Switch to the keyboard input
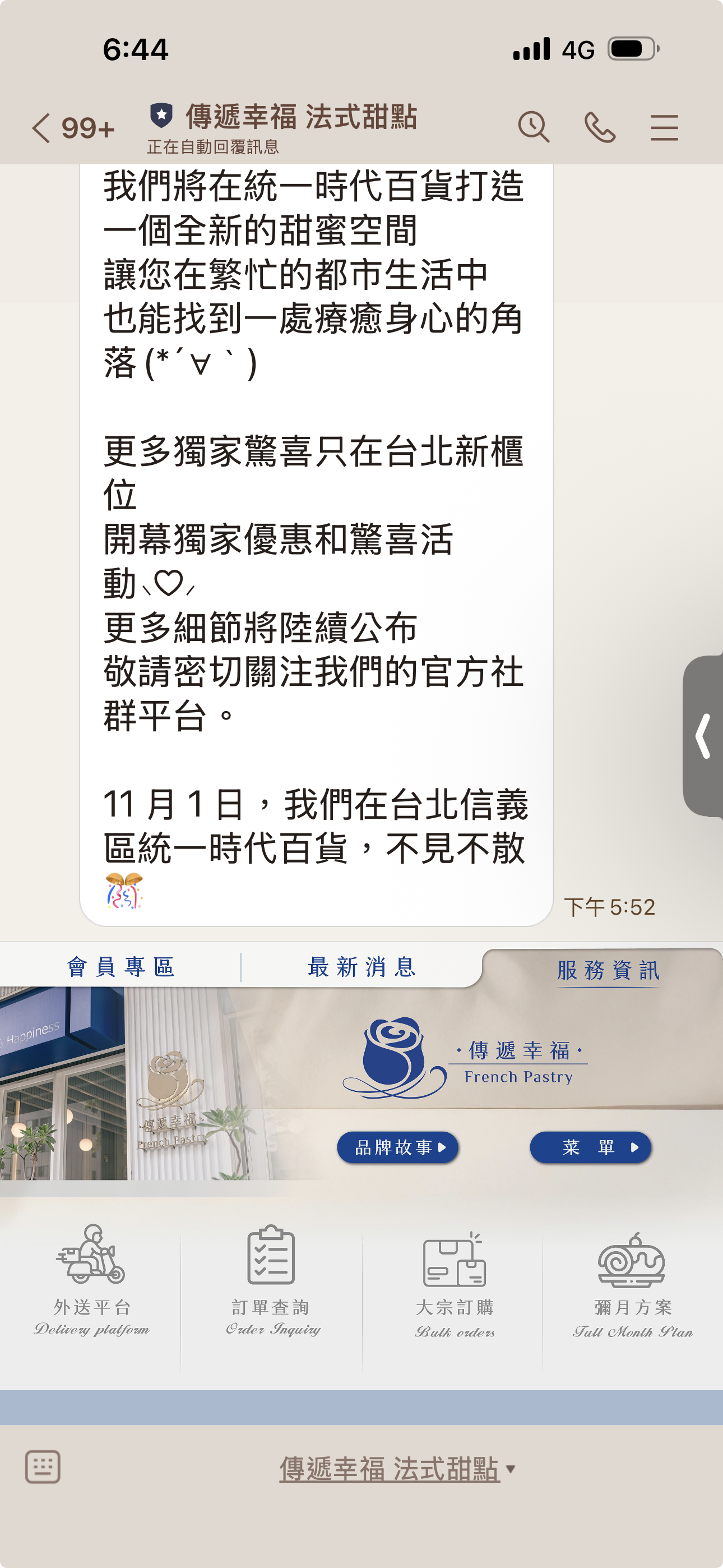 pos(43,1467)
